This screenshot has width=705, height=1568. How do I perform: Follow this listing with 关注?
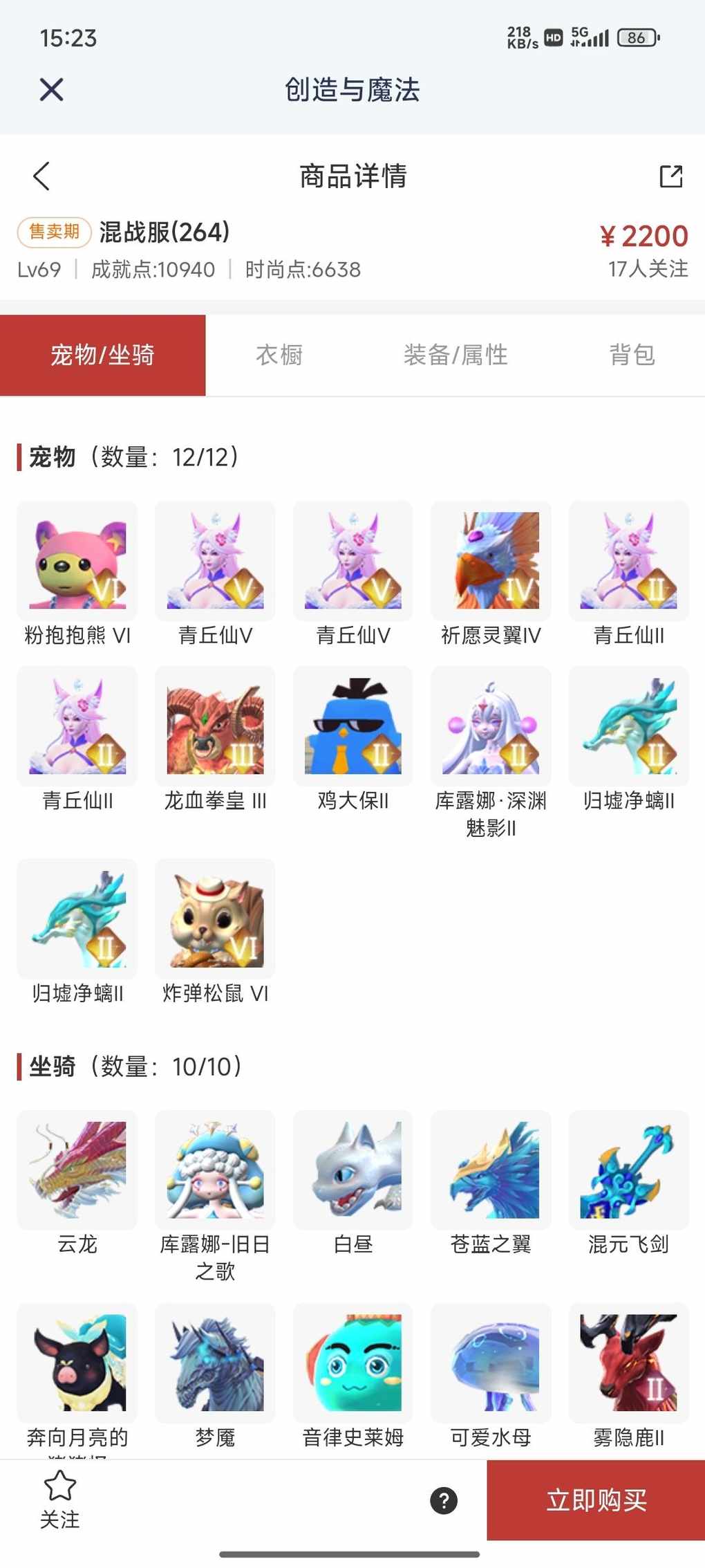(59, 1500)
